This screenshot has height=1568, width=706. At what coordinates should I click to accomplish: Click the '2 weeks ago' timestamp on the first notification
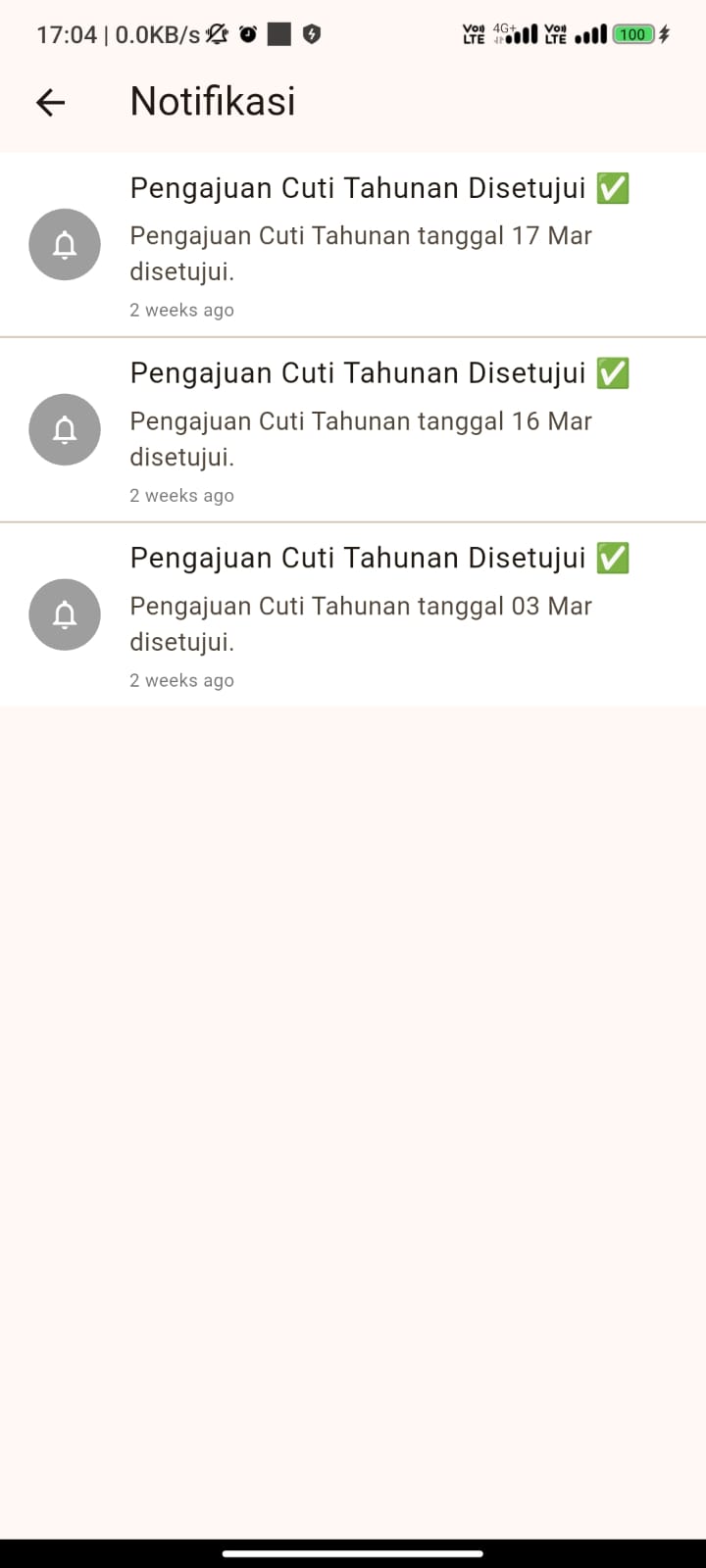(181, 309)
